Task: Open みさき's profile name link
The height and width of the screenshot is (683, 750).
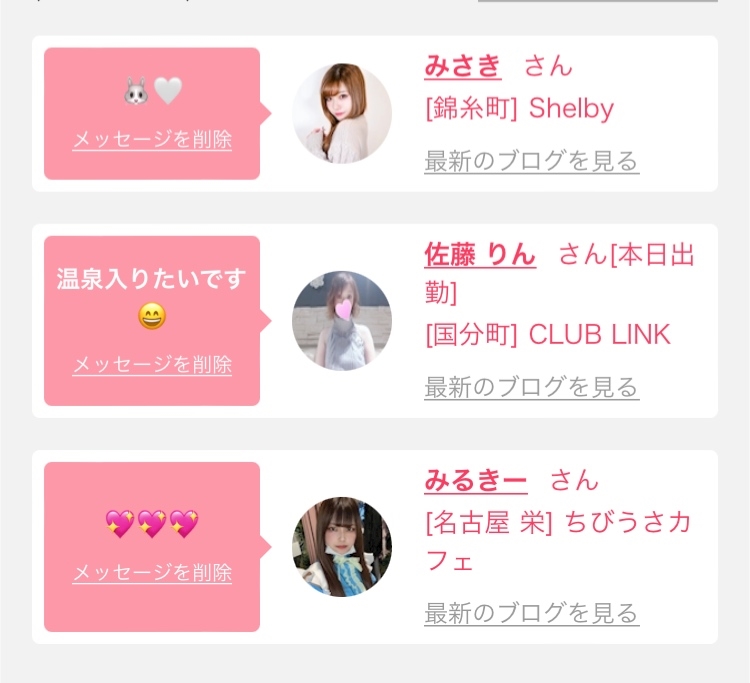Action: (463, 66)
